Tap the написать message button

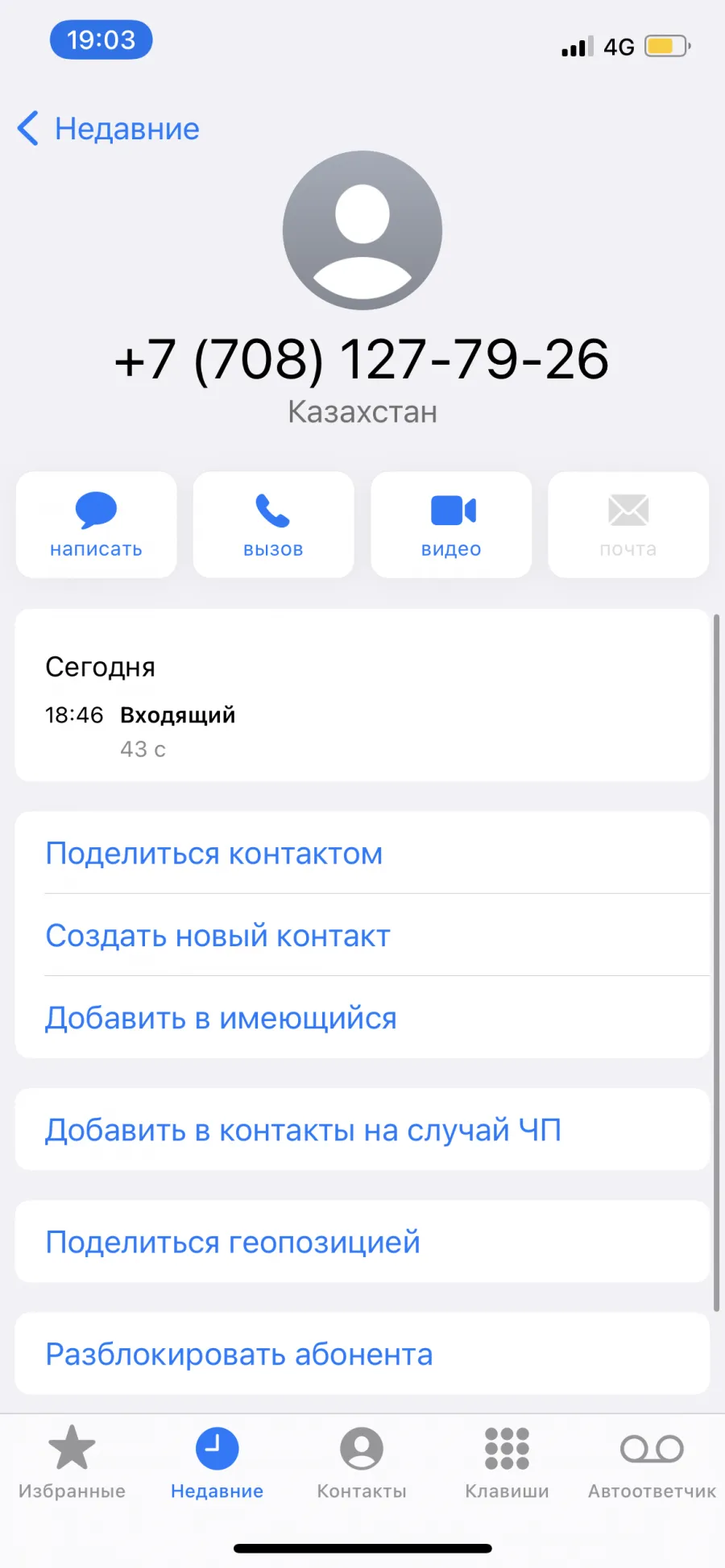pyautogui.click(x=97, y=524)
